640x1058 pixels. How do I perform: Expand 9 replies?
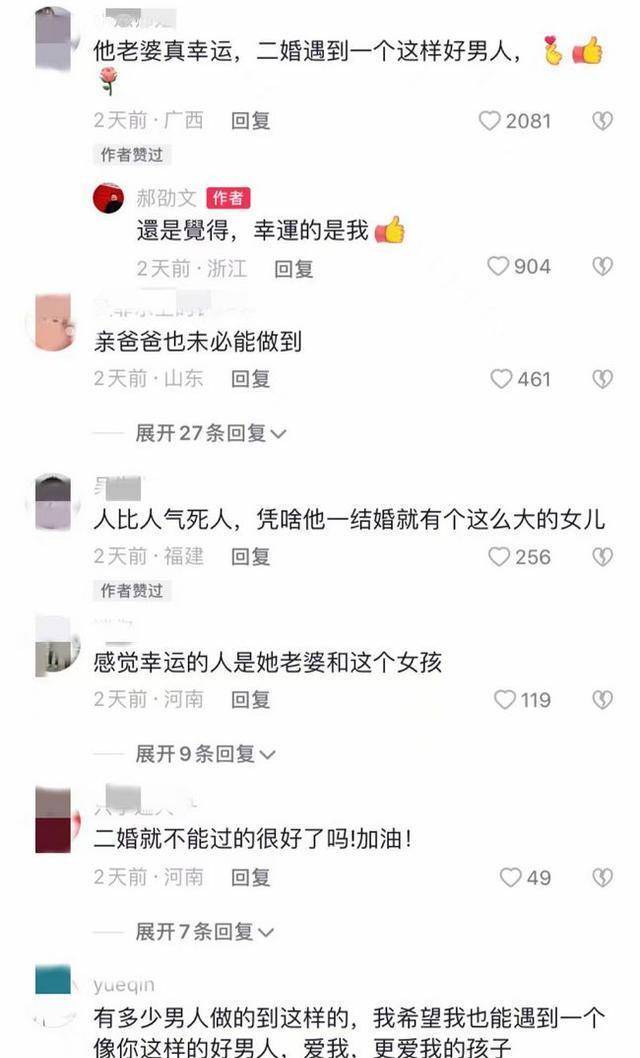205,754
